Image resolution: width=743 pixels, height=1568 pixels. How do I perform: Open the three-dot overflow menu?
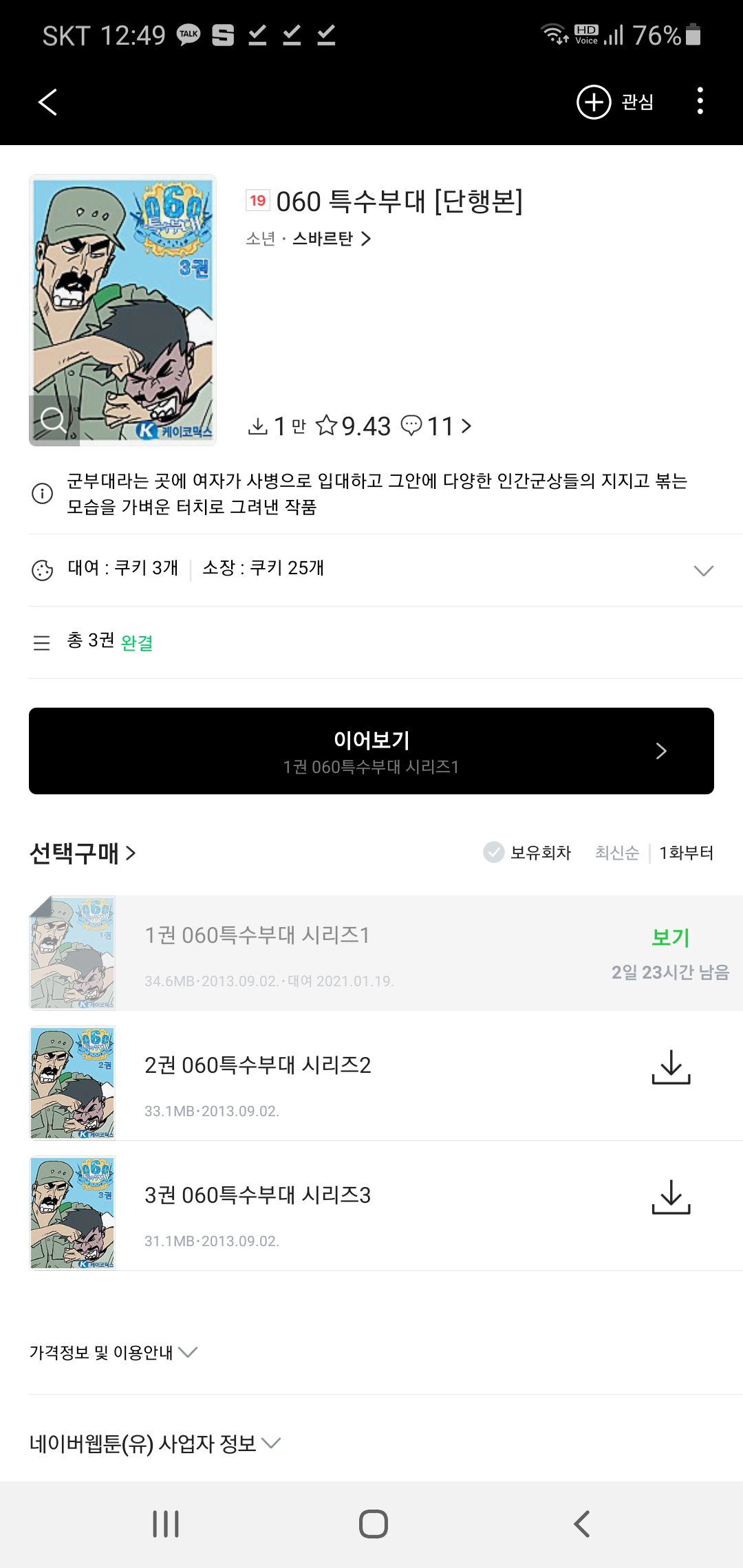[700, 101]
